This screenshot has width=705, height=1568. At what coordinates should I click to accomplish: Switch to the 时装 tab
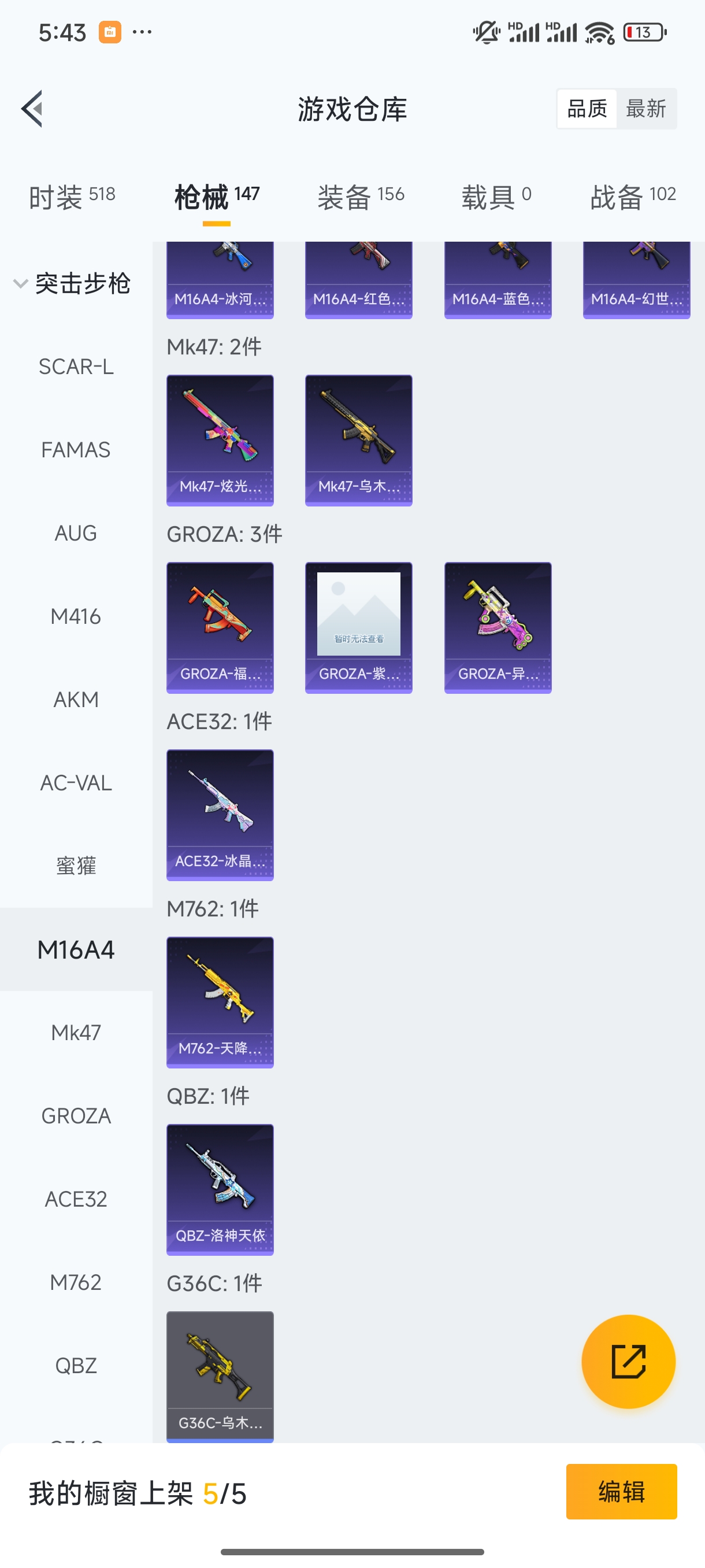pyautogui.click(x=72, y=197)
